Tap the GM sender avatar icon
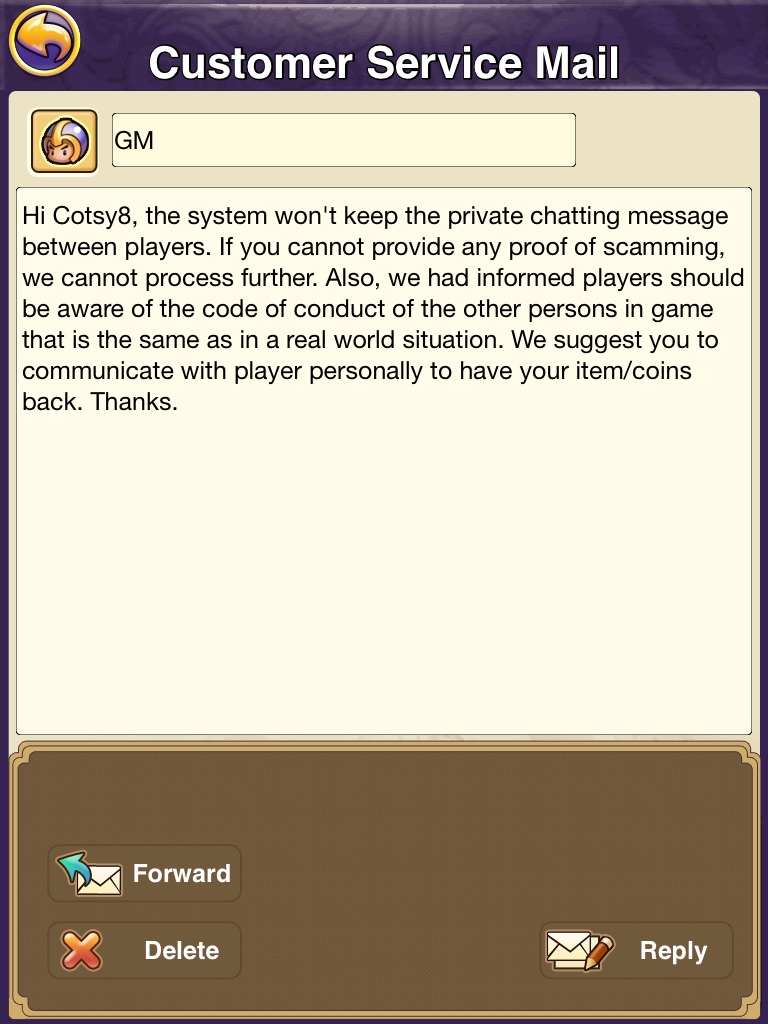The width and height of the screenshot is (768, 1024). 64,141
